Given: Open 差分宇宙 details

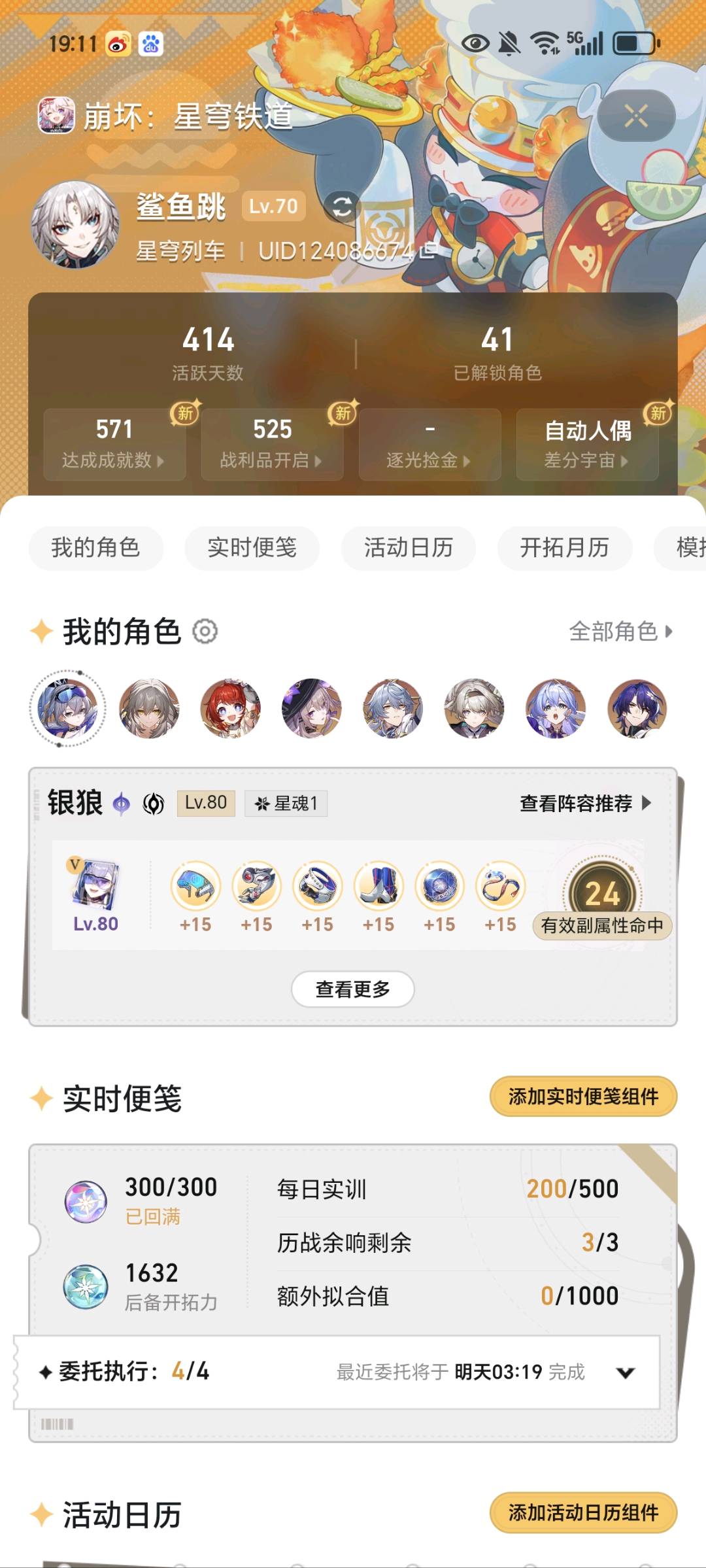Looking at the screenshot, I should [x=587, y=445].
